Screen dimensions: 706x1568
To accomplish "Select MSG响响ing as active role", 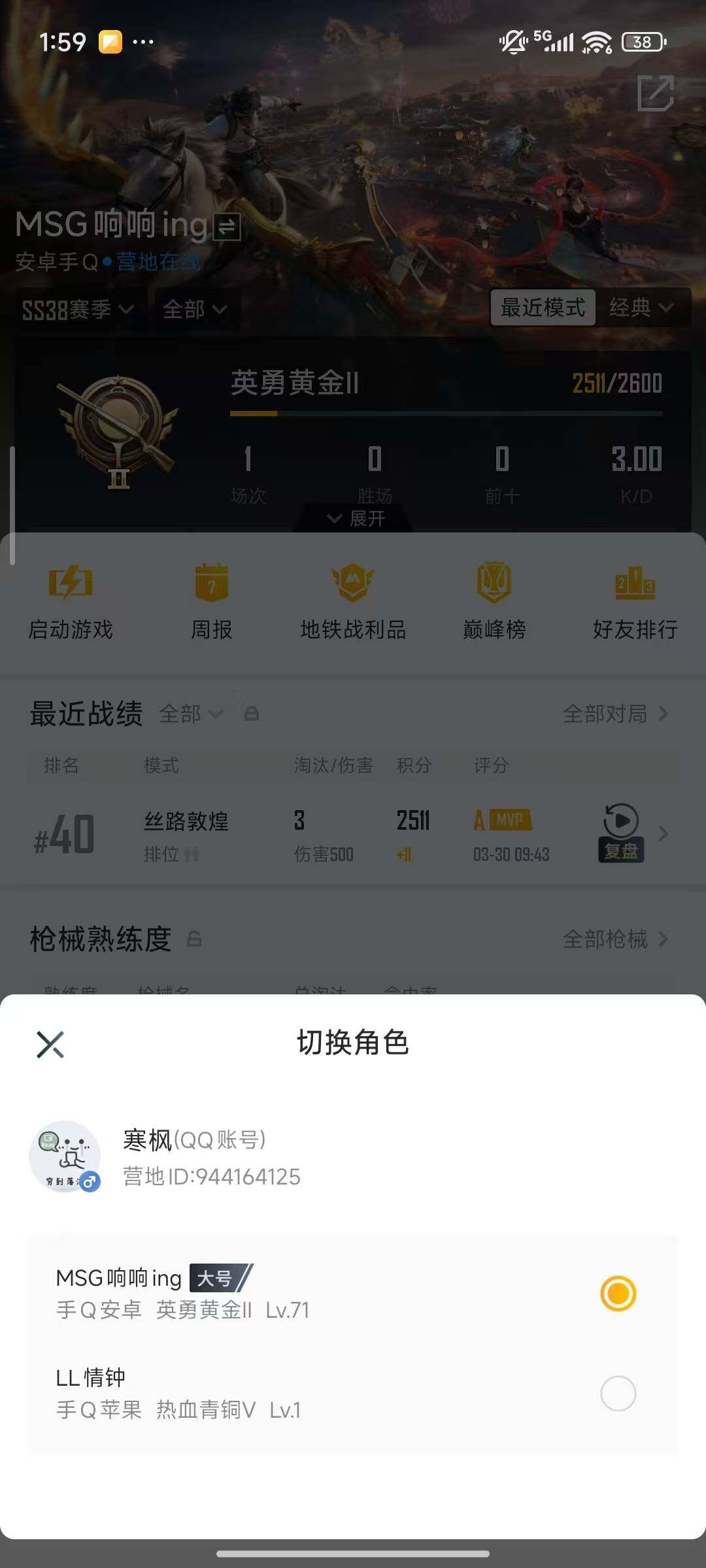I will point(617,1294).
